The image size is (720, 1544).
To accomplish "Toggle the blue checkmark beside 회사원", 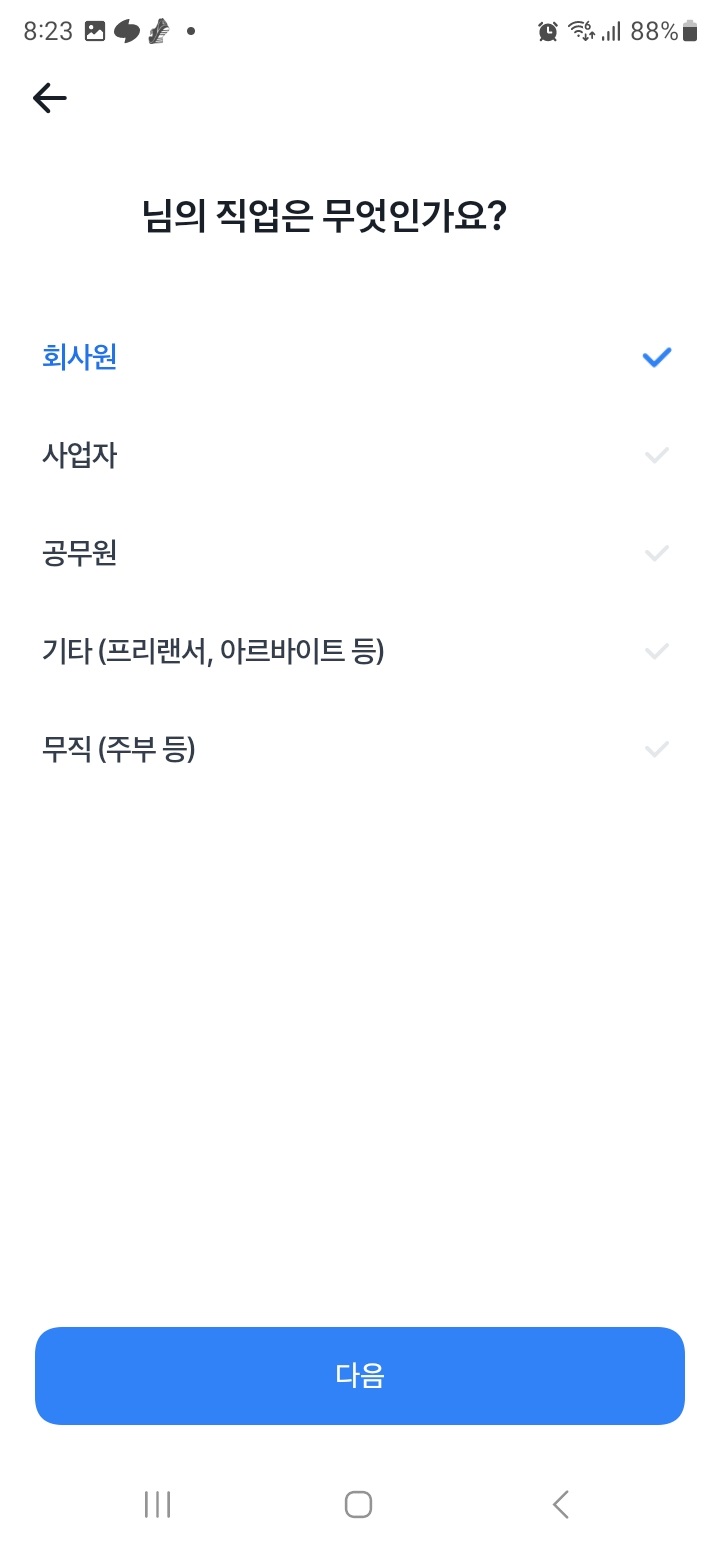I will tap(656, 357).
